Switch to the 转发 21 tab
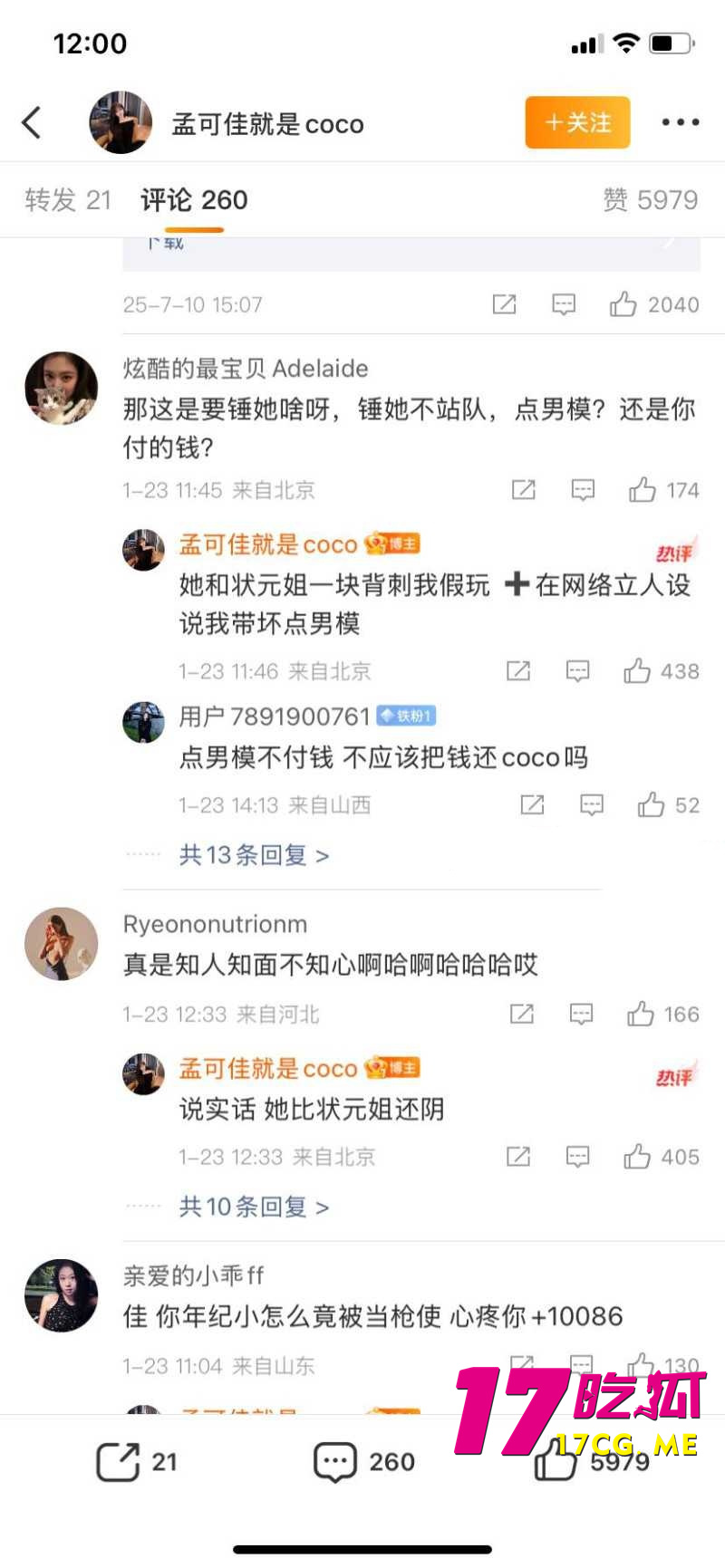The image size is (725, 1568). point(67,200)
